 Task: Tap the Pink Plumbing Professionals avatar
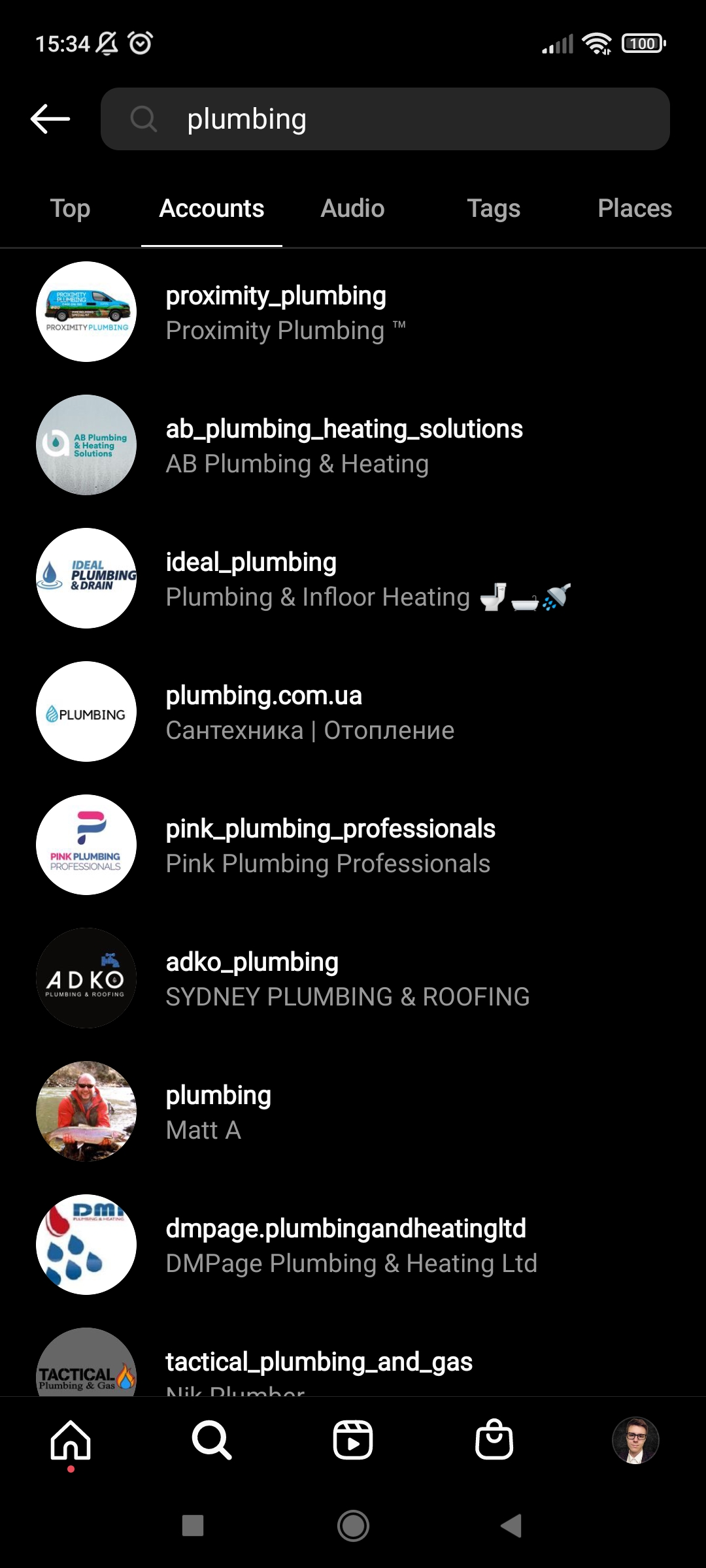coord(86,845)
